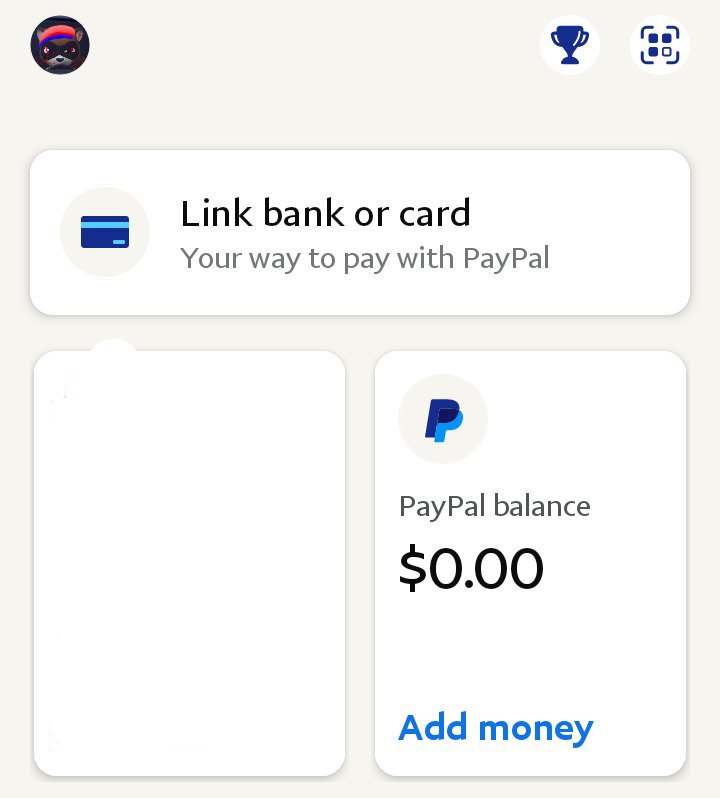Screen dimensions: 720x798
Task: Open the profile avatar menu
Action: pos(60,45)
